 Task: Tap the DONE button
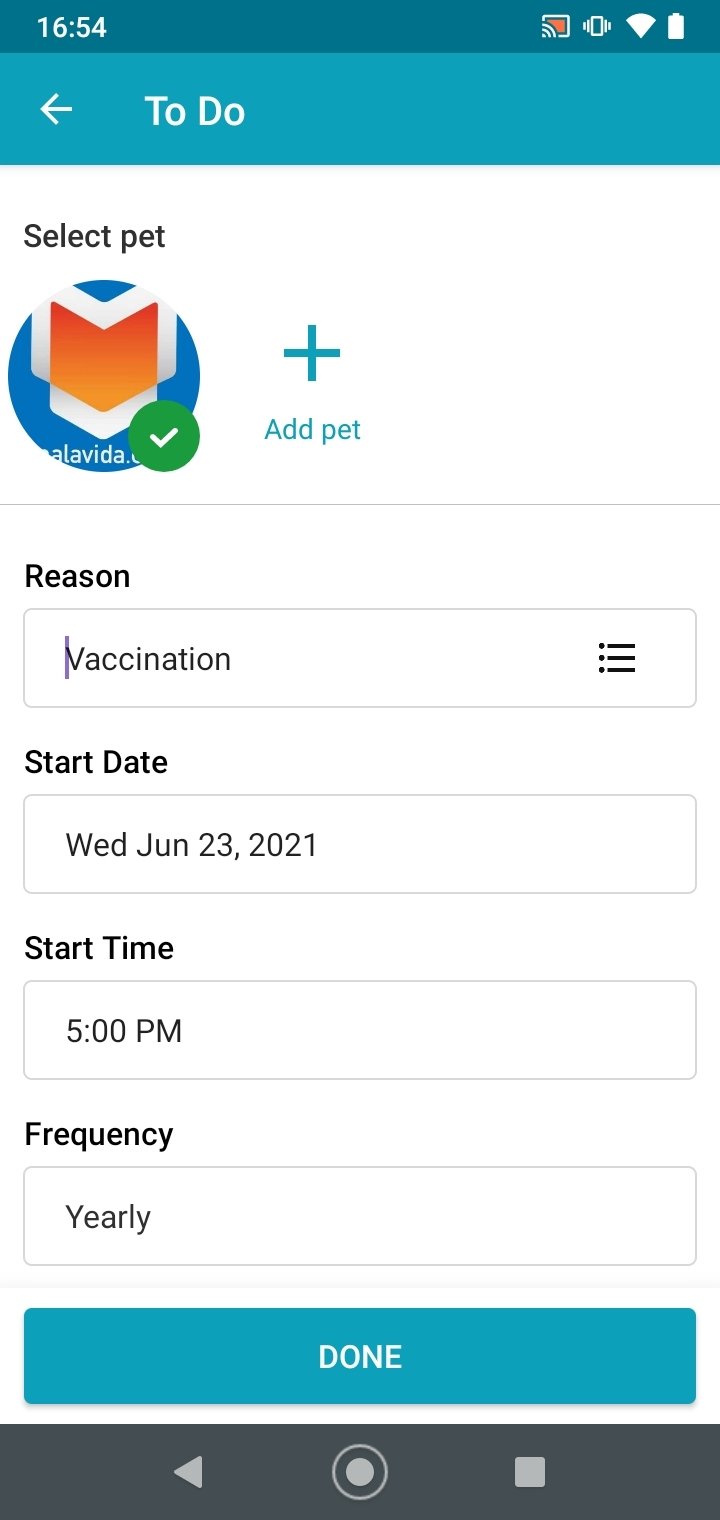tap(360, 1356)
